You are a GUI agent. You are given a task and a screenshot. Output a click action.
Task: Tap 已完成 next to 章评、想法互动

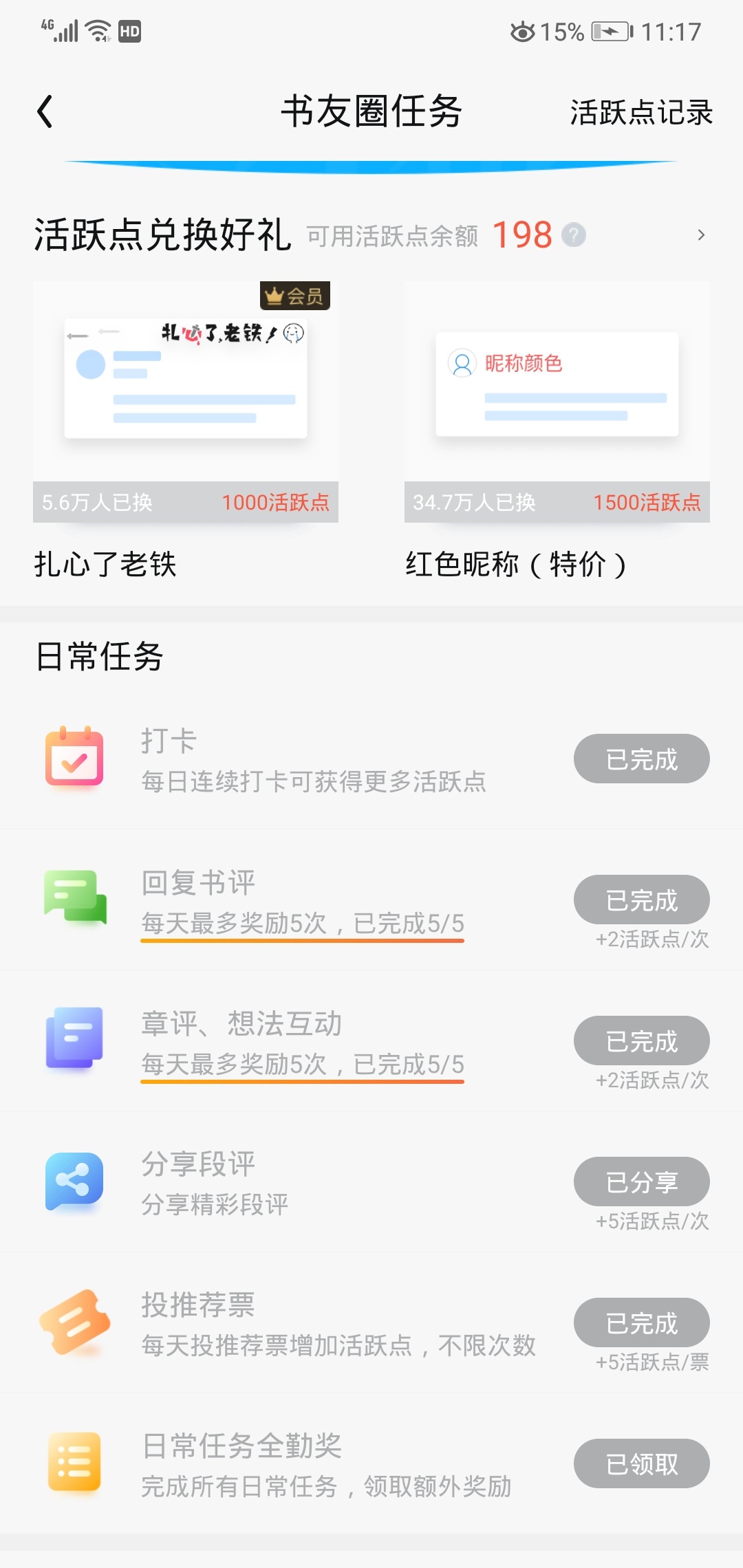[642, 1041]
